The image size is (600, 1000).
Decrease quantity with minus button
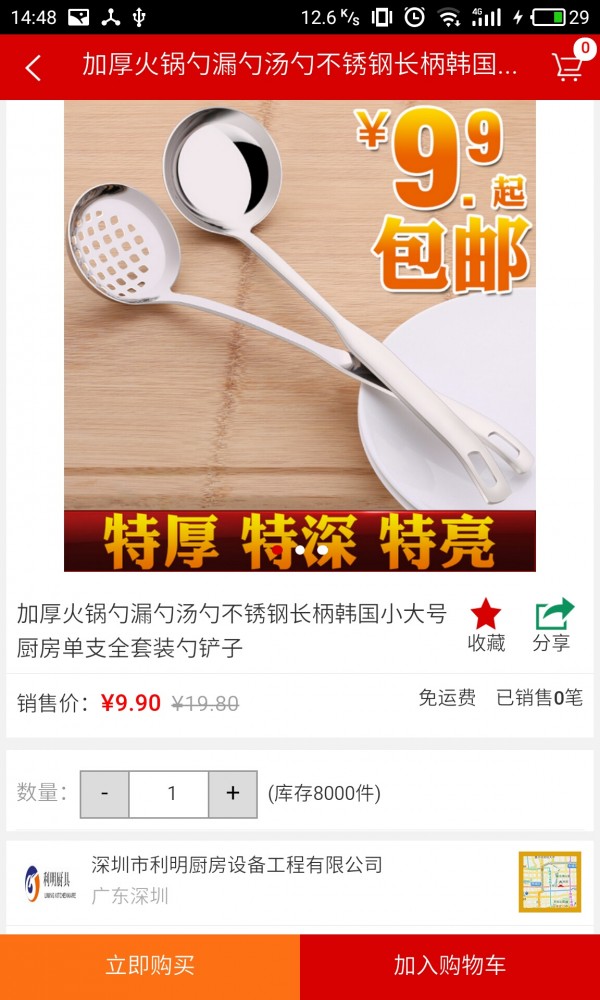pyautogui.click(x=105, y=794)
